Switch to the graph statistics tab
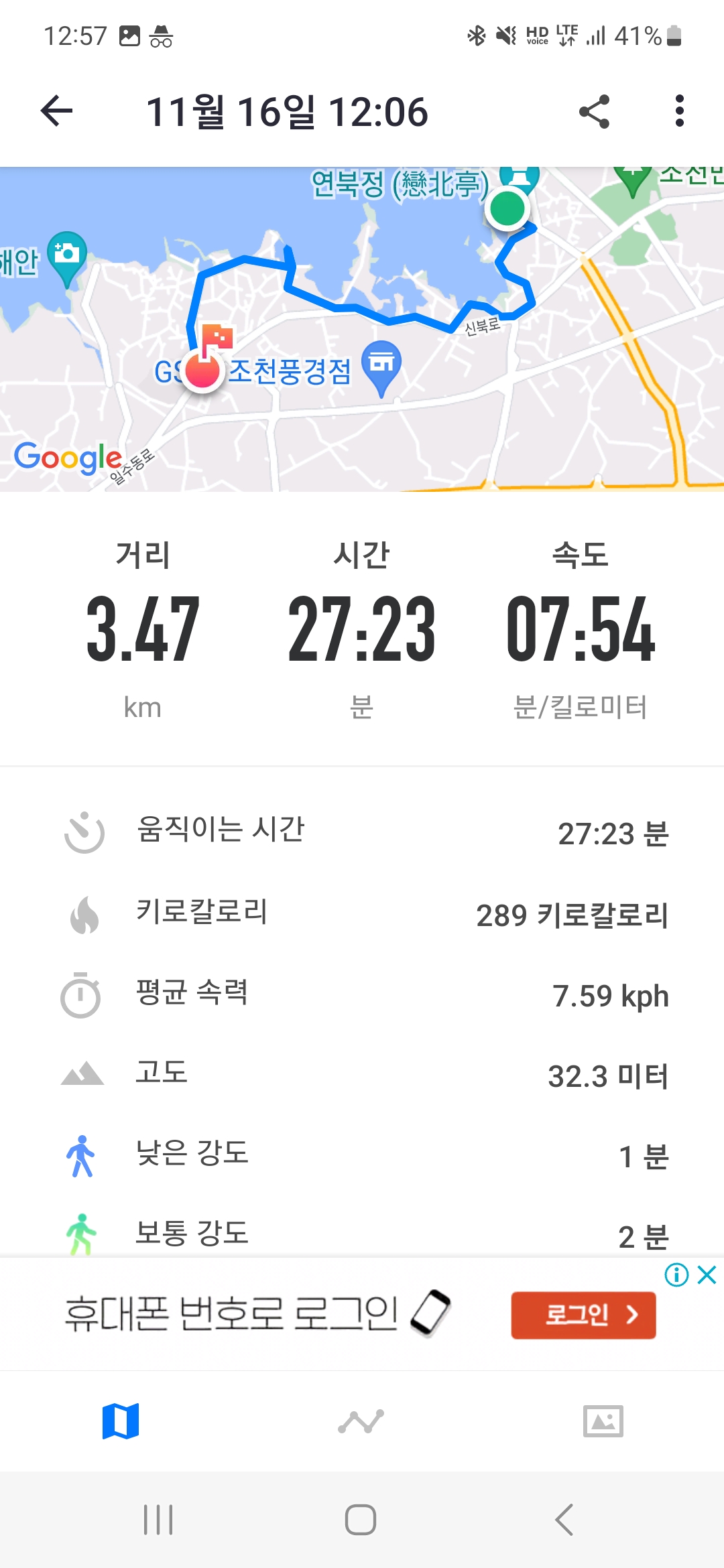724x1568 pixels. pos(361,1421)
